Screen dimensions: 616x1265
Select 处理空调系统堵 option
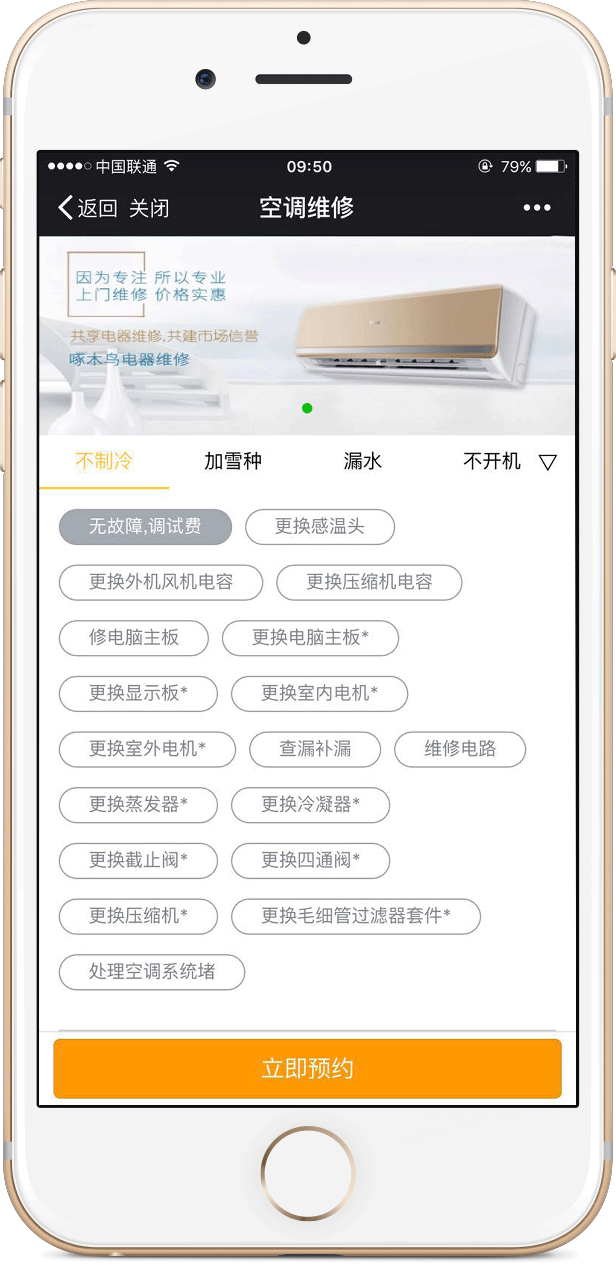tap(152, 971)
